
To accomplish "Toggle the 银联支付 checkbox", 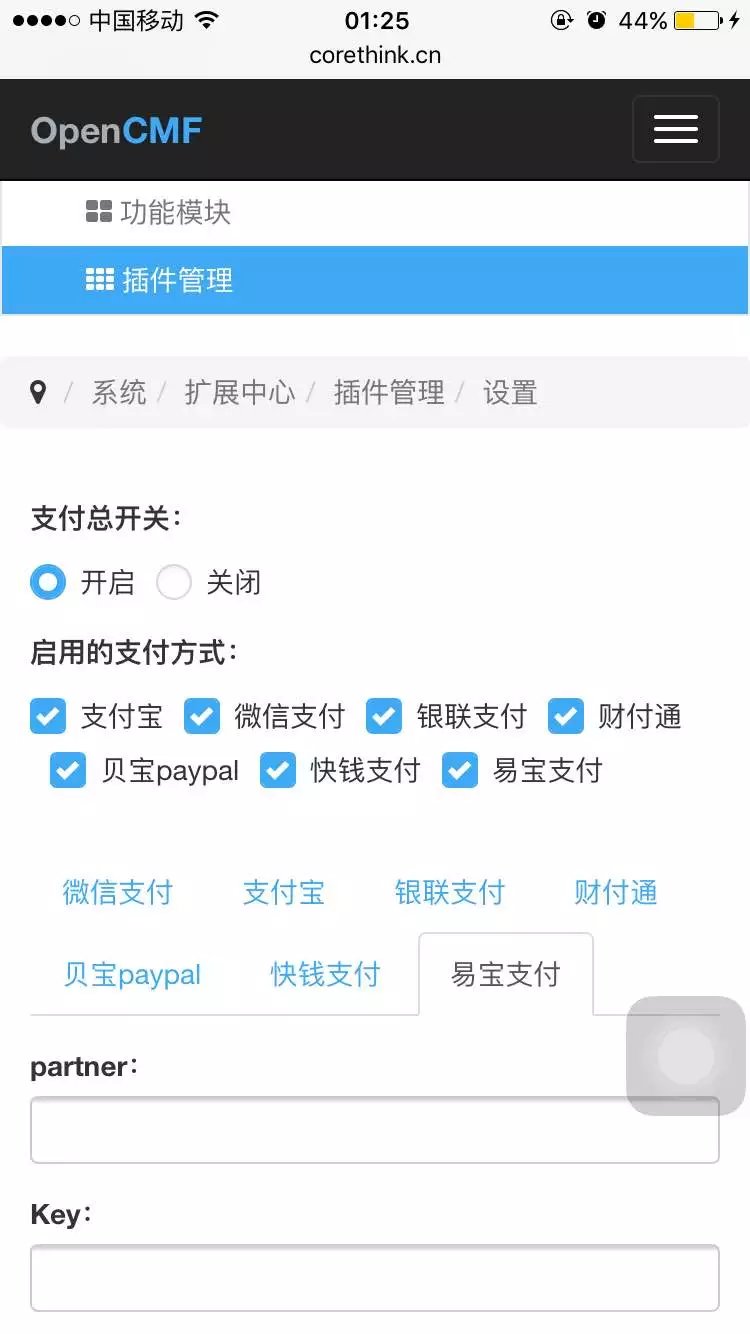I will click(x=384, y=716).
